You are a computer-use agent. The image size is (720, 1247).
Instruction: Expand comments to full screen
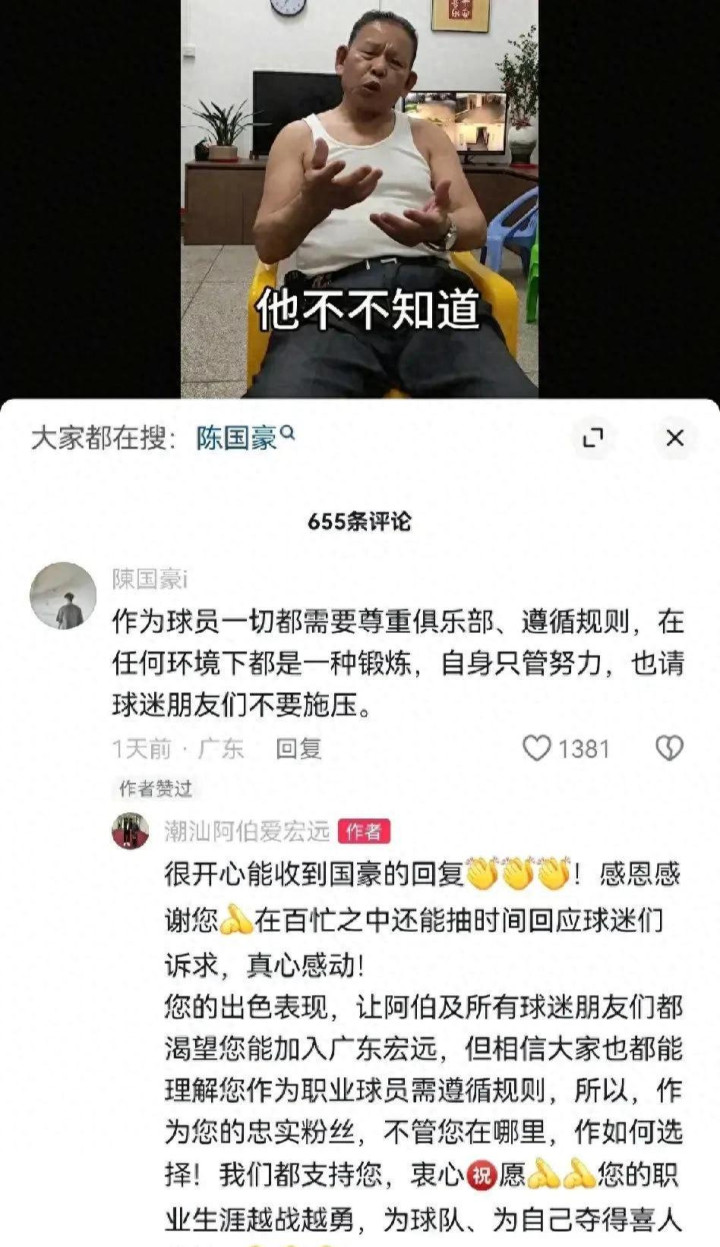(593, 438)
